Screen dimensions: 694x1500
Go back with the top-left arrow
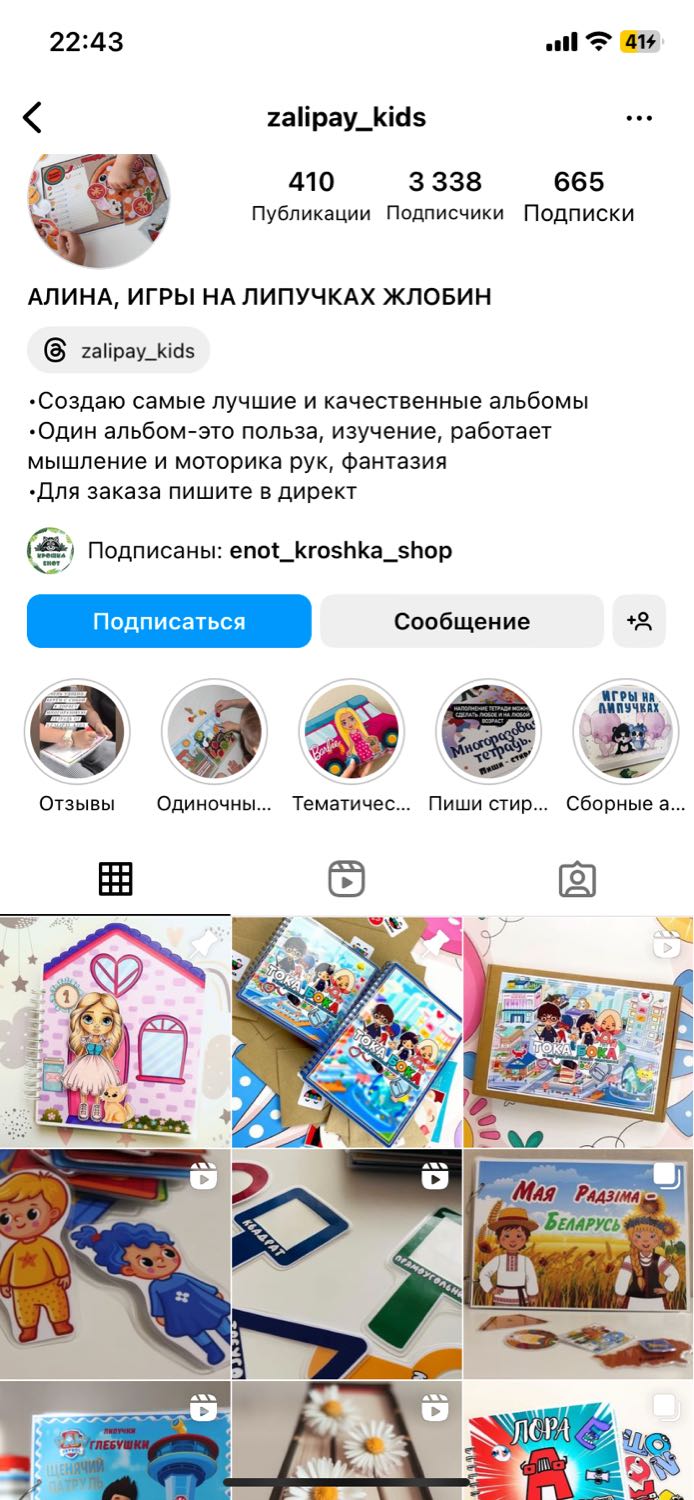(x=33, y=118)
